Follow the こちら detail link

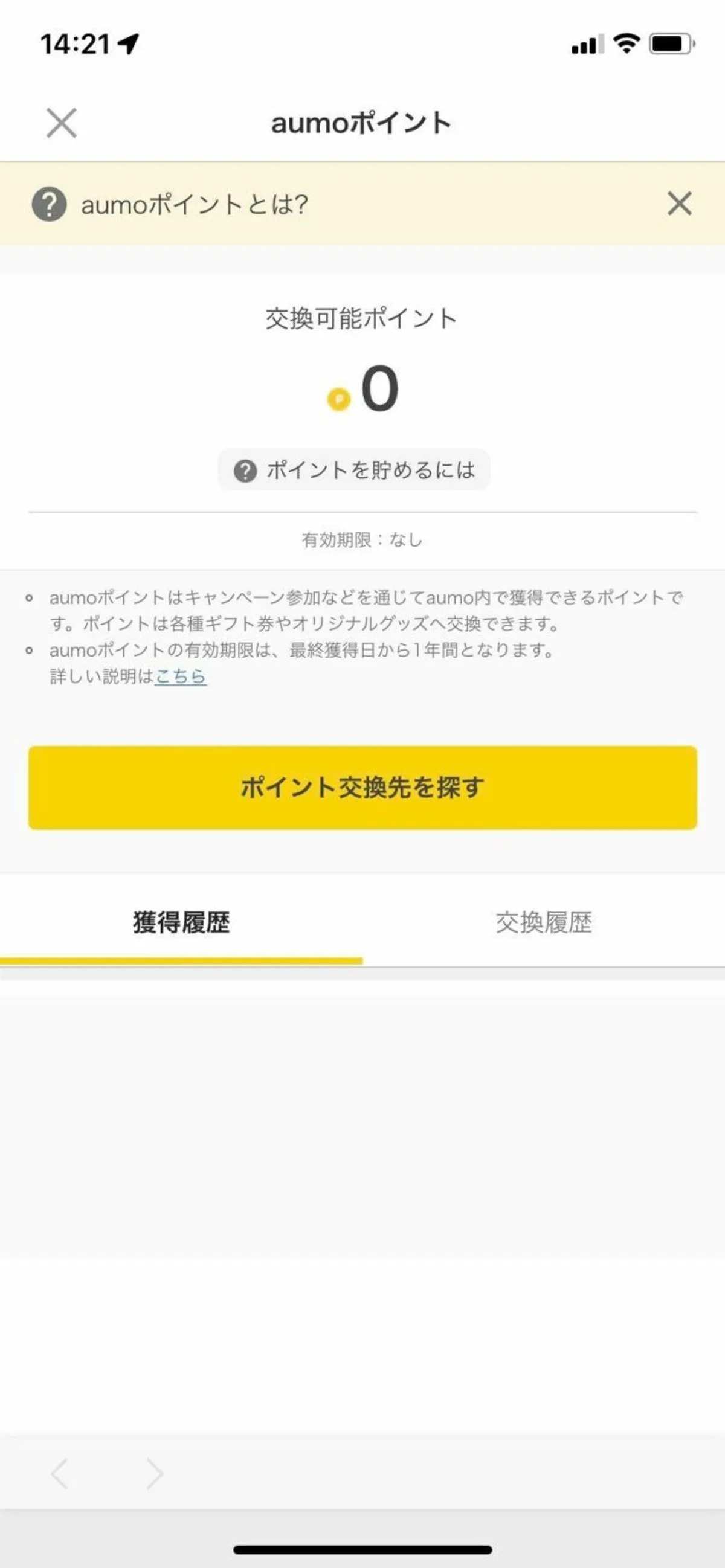[x=181, y=676]
